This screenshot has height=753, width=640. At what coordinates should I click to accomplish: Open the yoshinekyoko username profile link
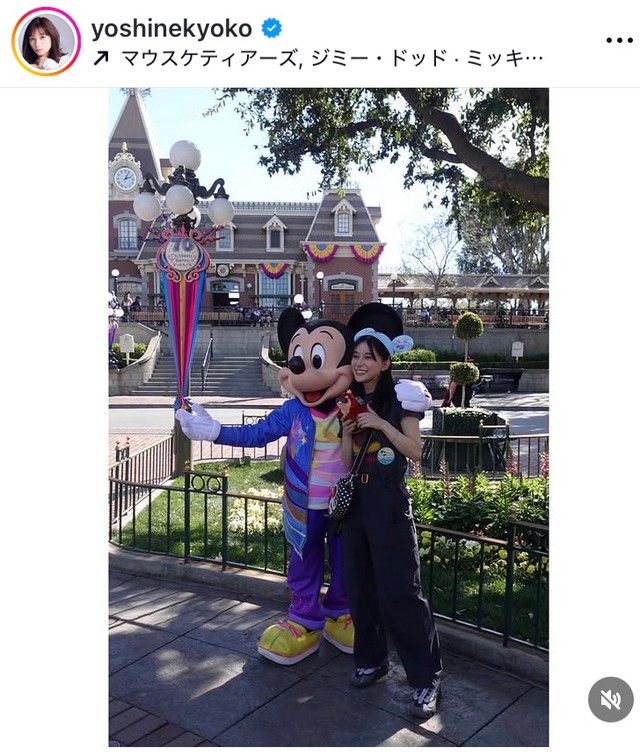click(171, 29)
